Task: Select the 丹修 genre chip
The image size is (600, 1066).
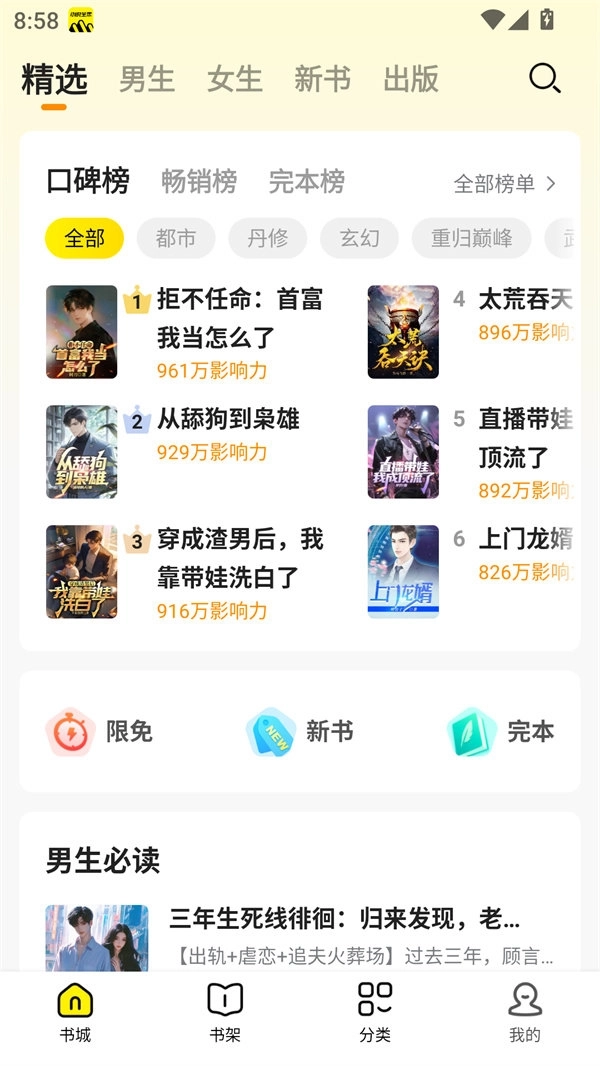Action: pos(268,238)
